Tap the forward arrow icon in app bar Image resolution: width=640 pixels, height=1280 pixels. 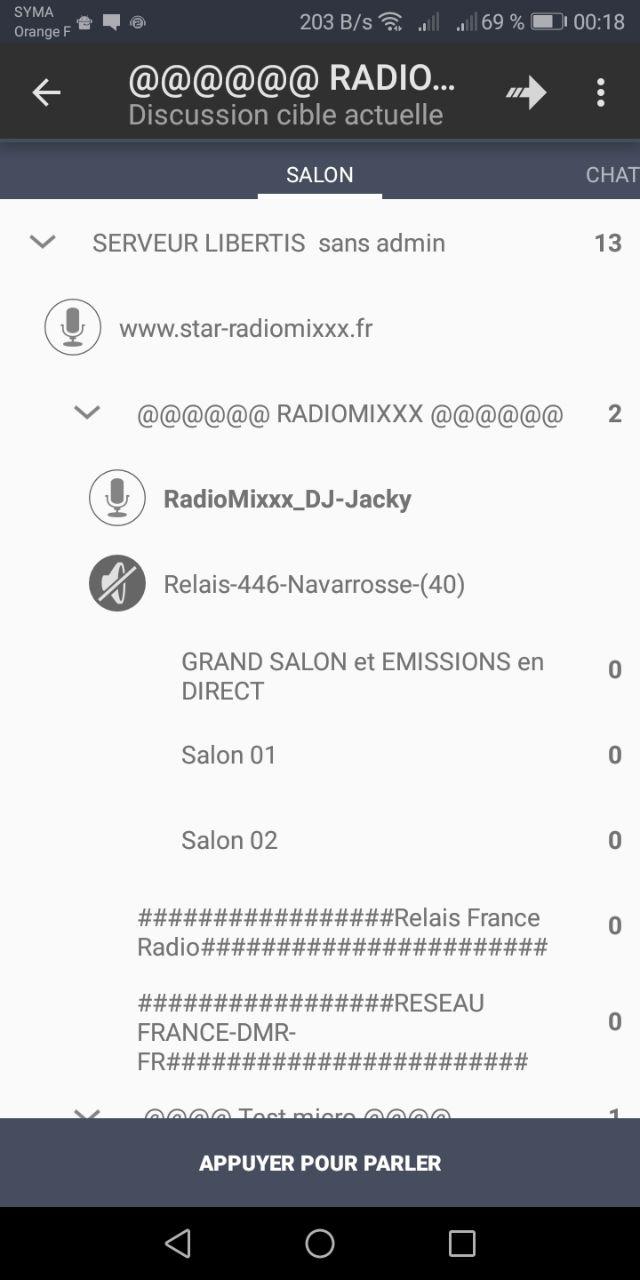pos(526,93)
